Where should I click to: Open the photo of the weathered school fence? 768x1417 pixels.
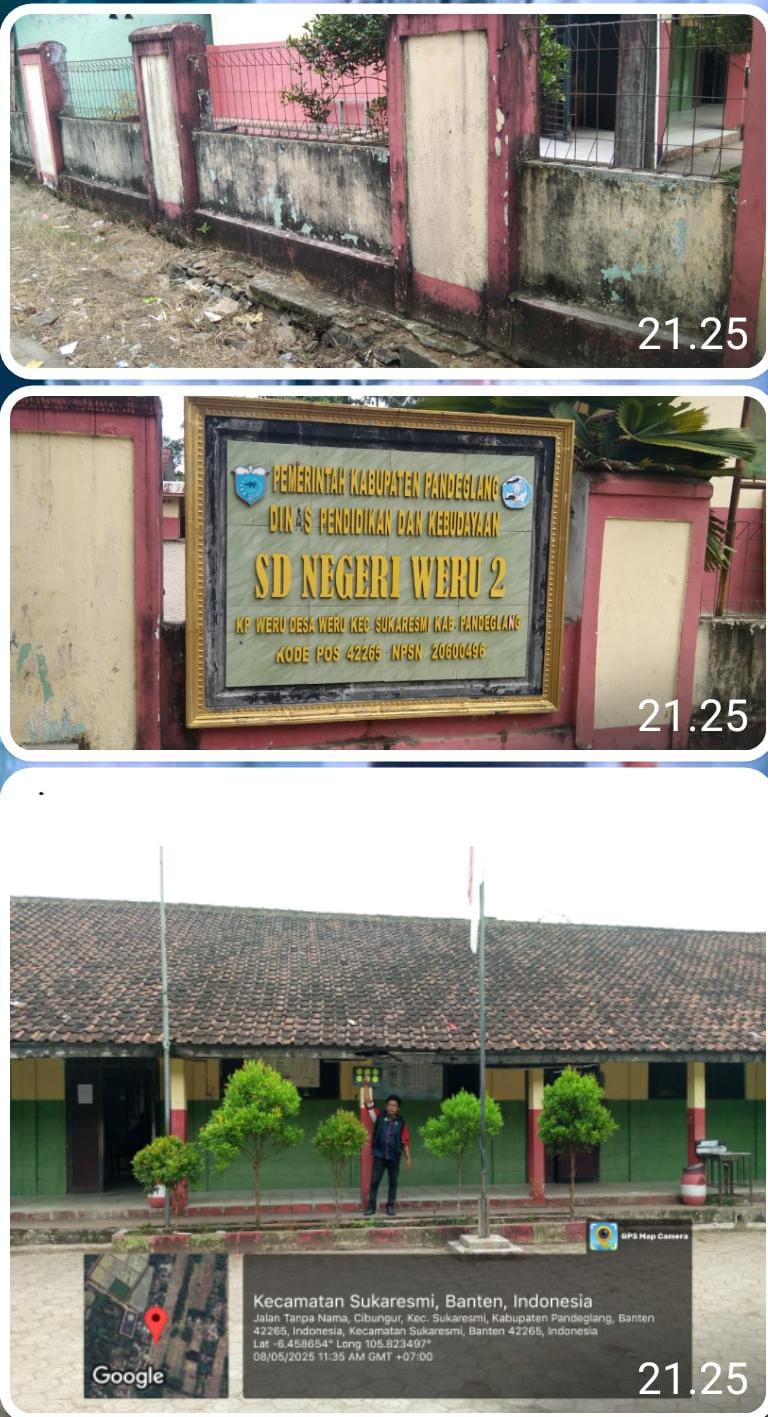384,190
